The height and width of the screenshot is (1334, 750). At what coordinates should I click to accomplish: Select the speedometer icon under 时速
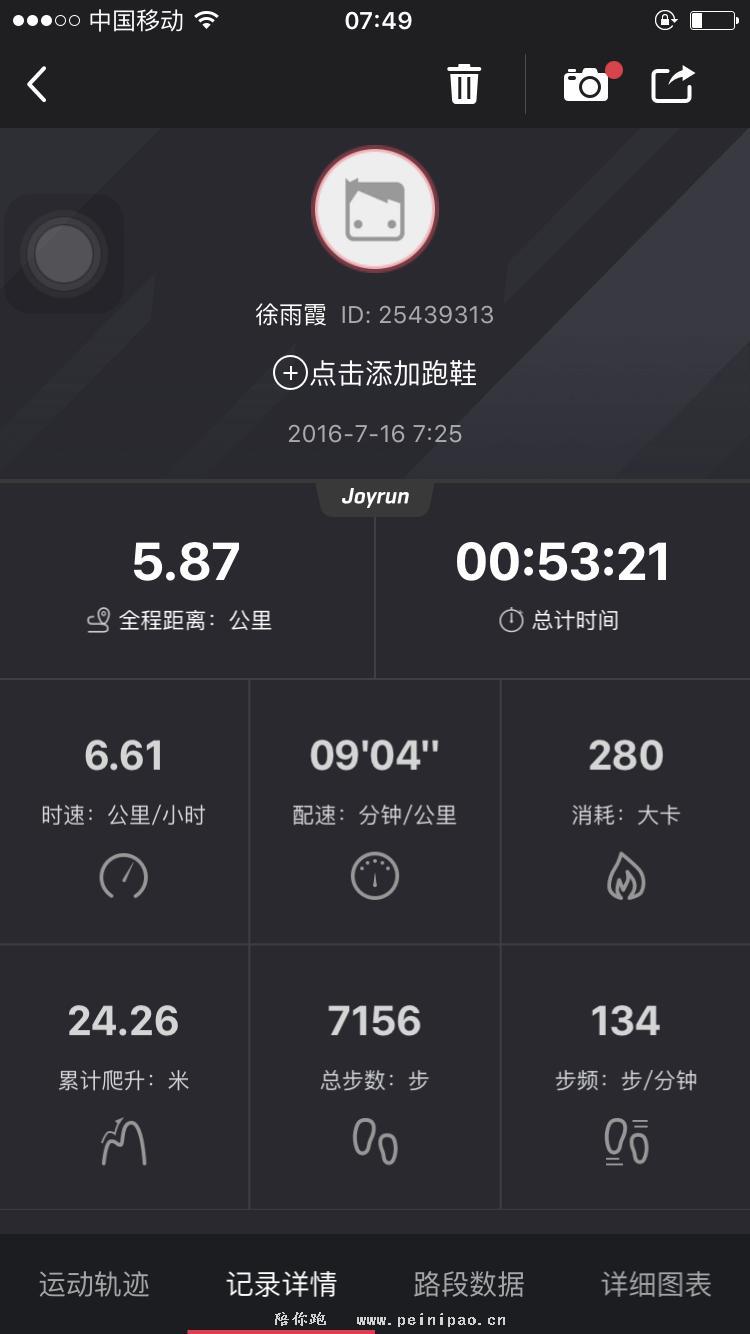click(124, 874)
